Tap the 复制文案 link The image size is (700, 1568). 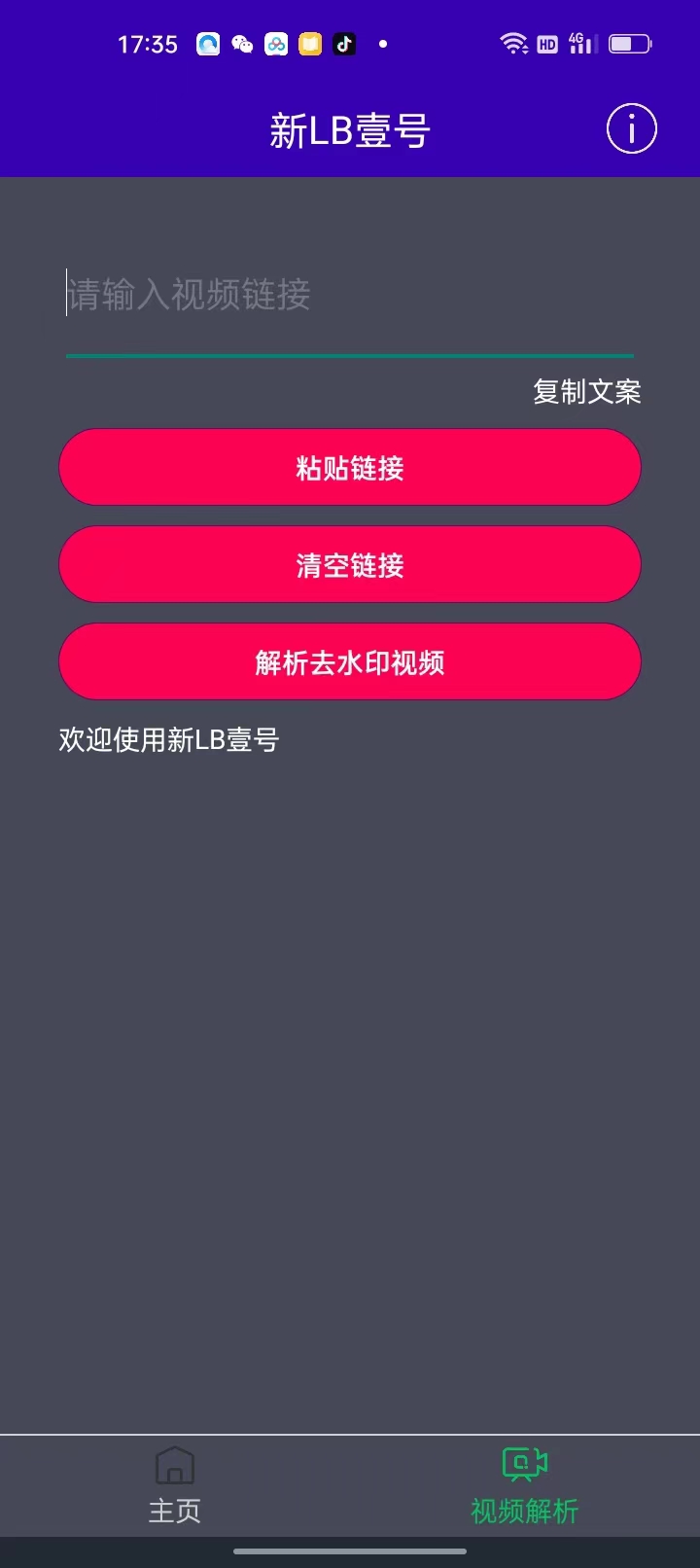[586, 390]
